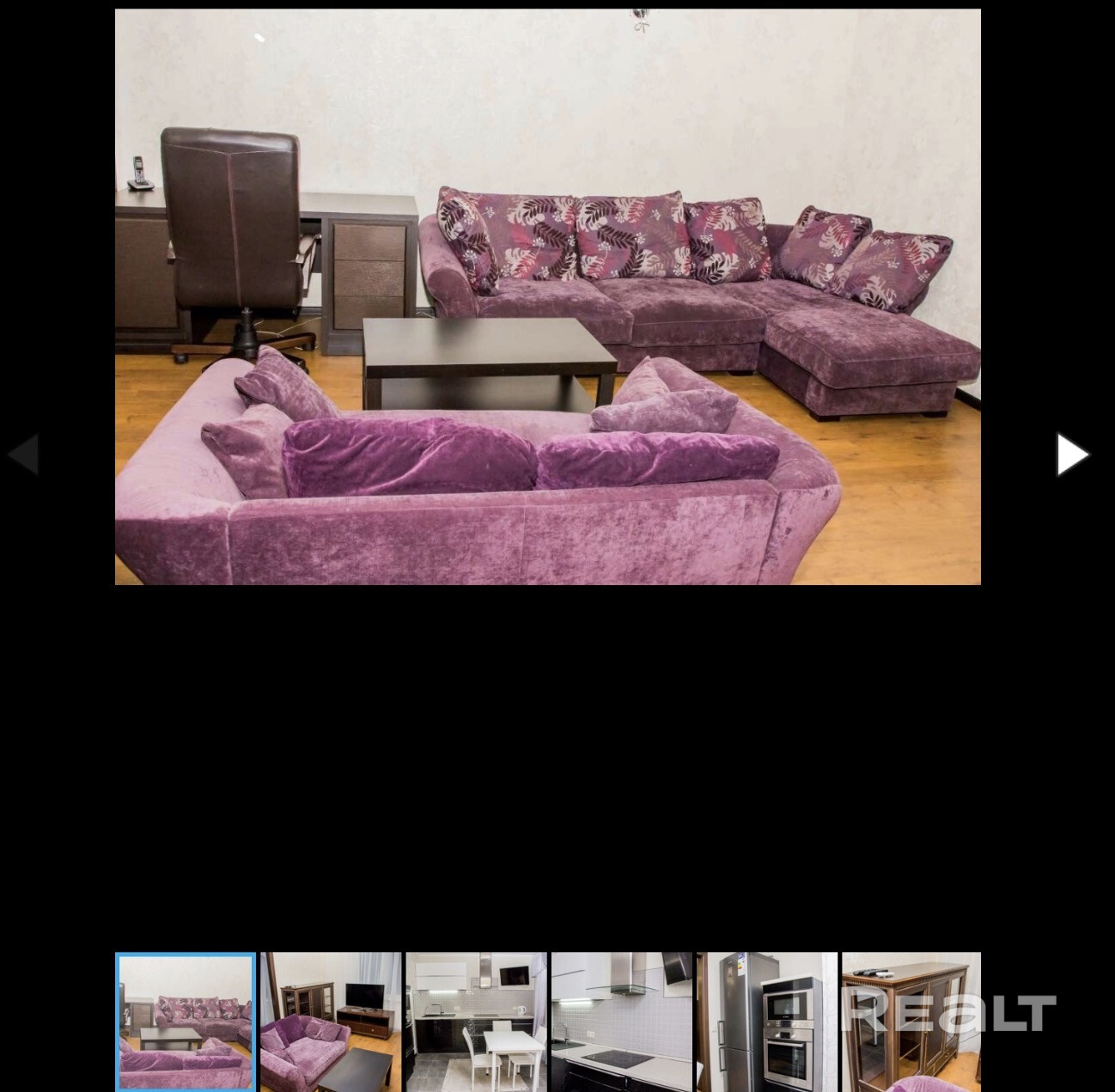Viewport: 1115px width, 1092px height.
Task: Select the selected purple corner sofa thumbnail
Action: tap(186, 1022)
